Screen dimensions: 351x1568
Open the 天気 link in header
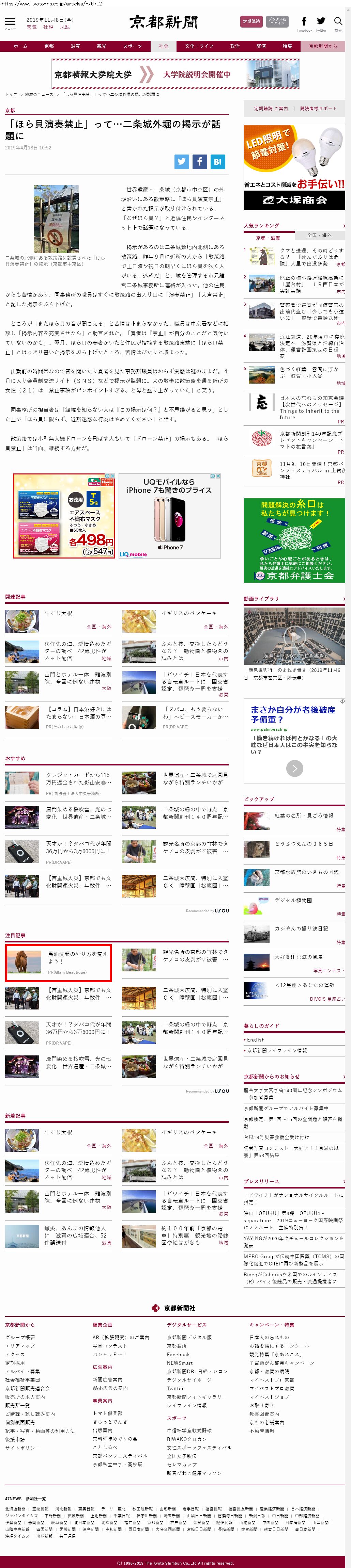click(31, 27)
